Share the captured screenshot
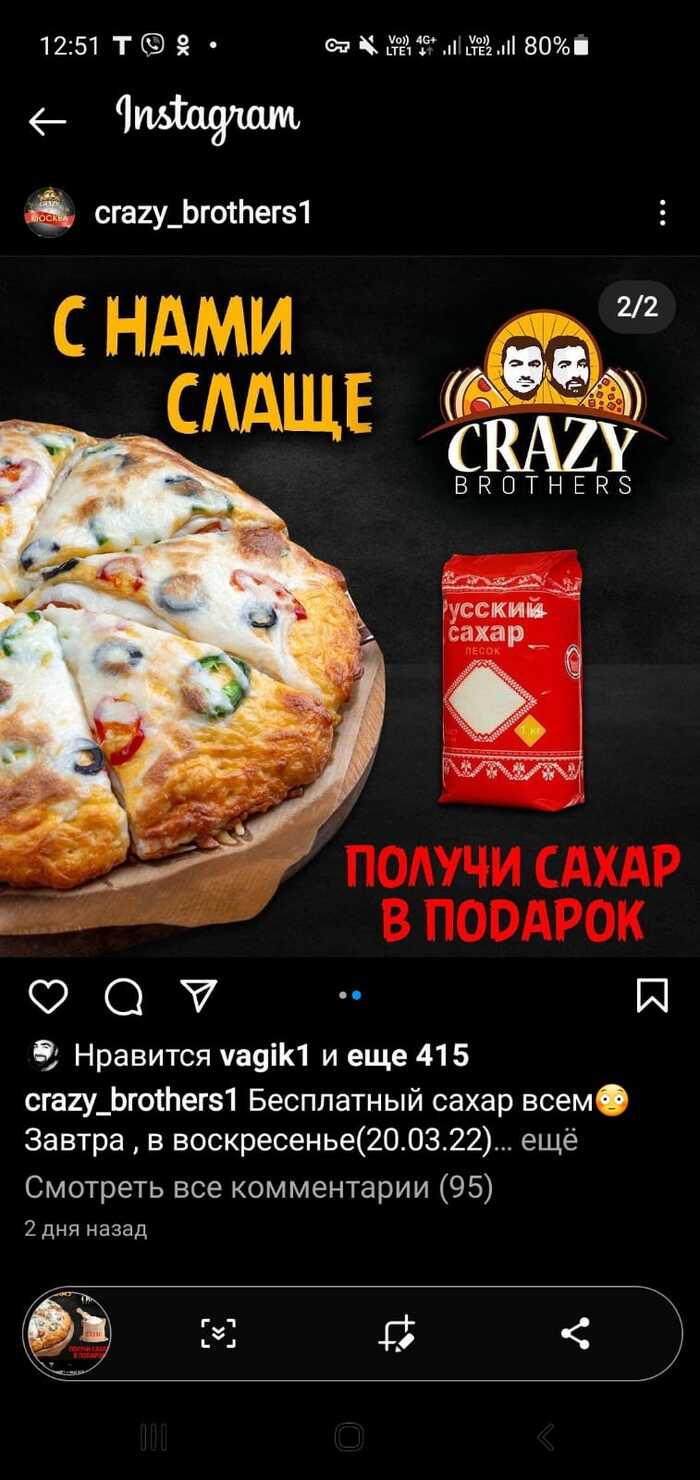This screenshot has height=1480, width=700. pyautogui.click(x=575, y=1333)
